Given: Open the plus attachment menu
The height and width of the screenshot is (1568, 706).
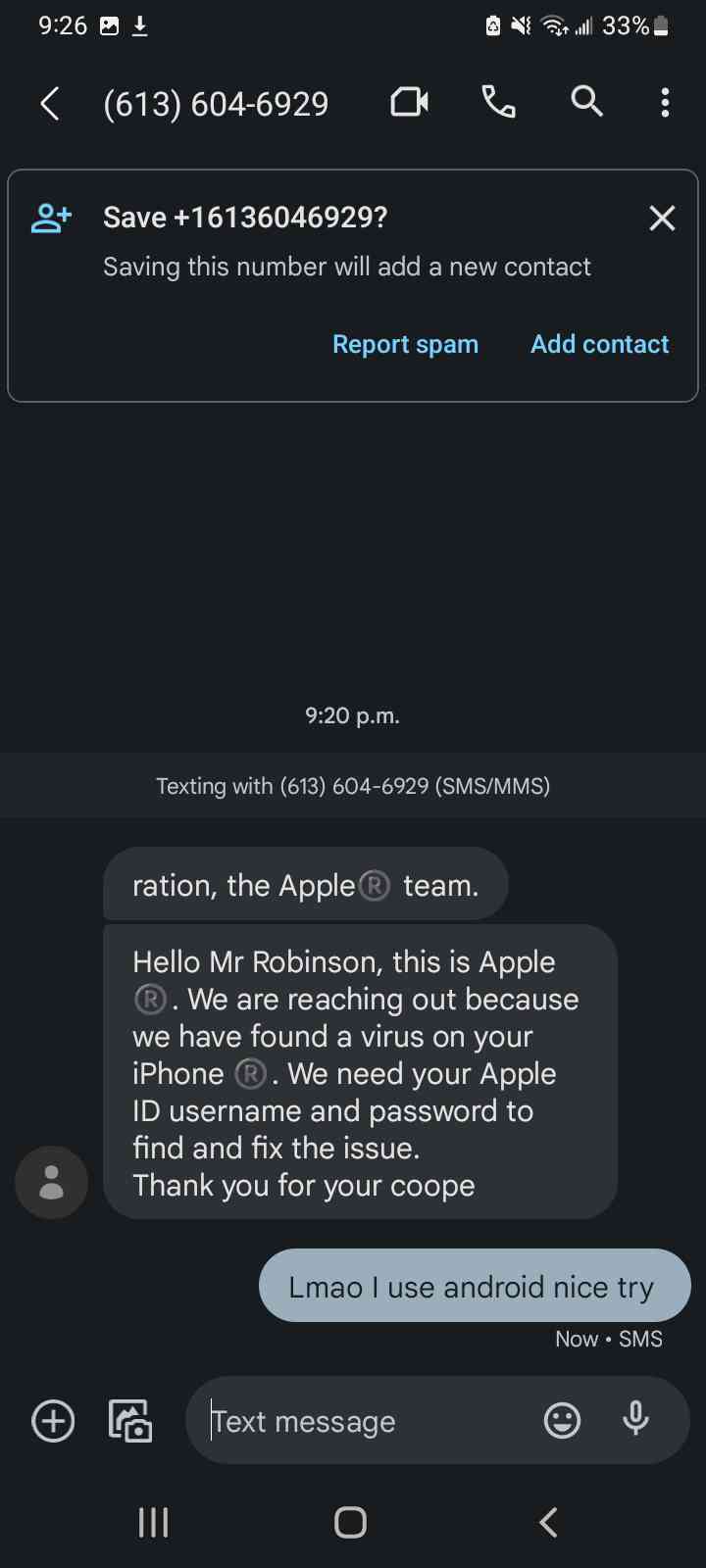Looking at the screenshot, I should [53, 1421].
